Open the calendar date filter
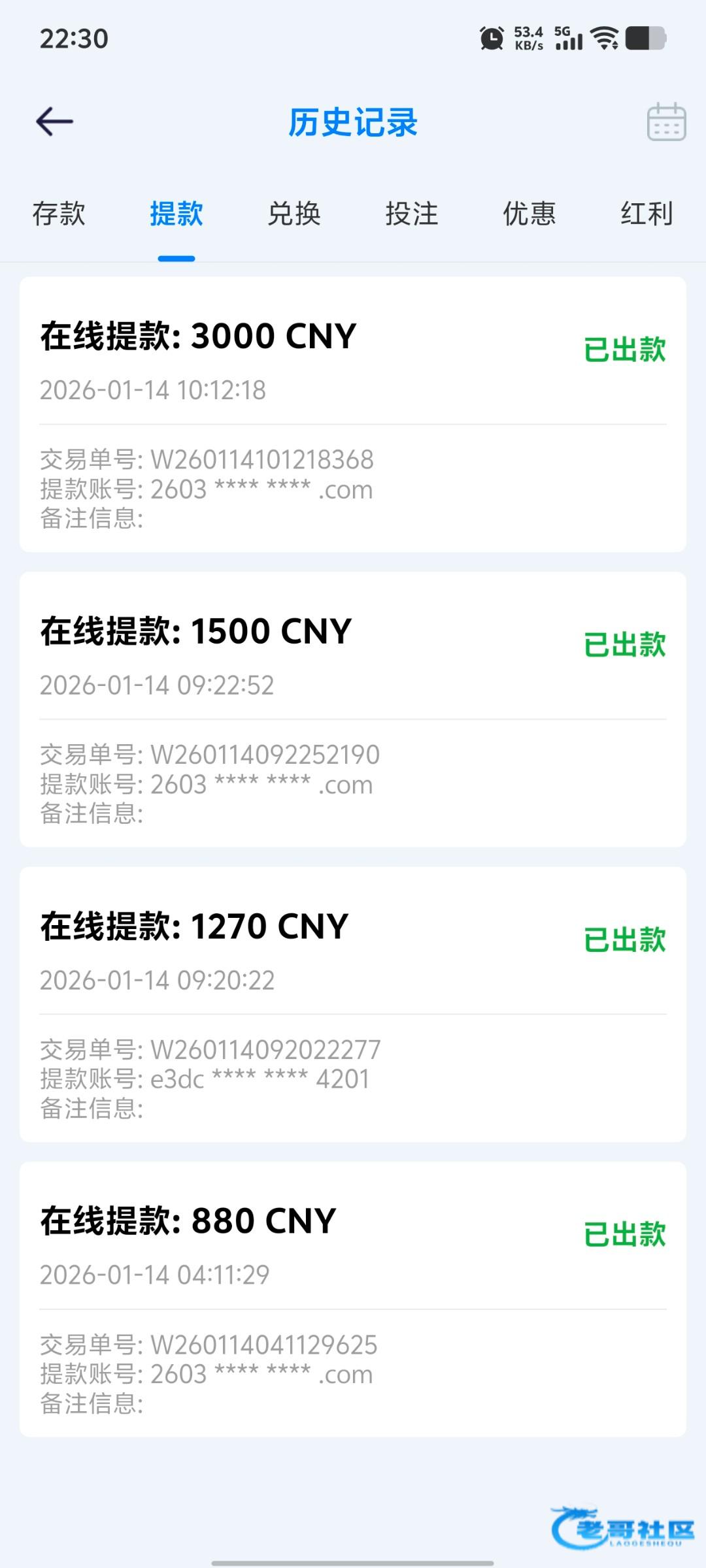The image size is (706, 1568). (x=666, y=122)
